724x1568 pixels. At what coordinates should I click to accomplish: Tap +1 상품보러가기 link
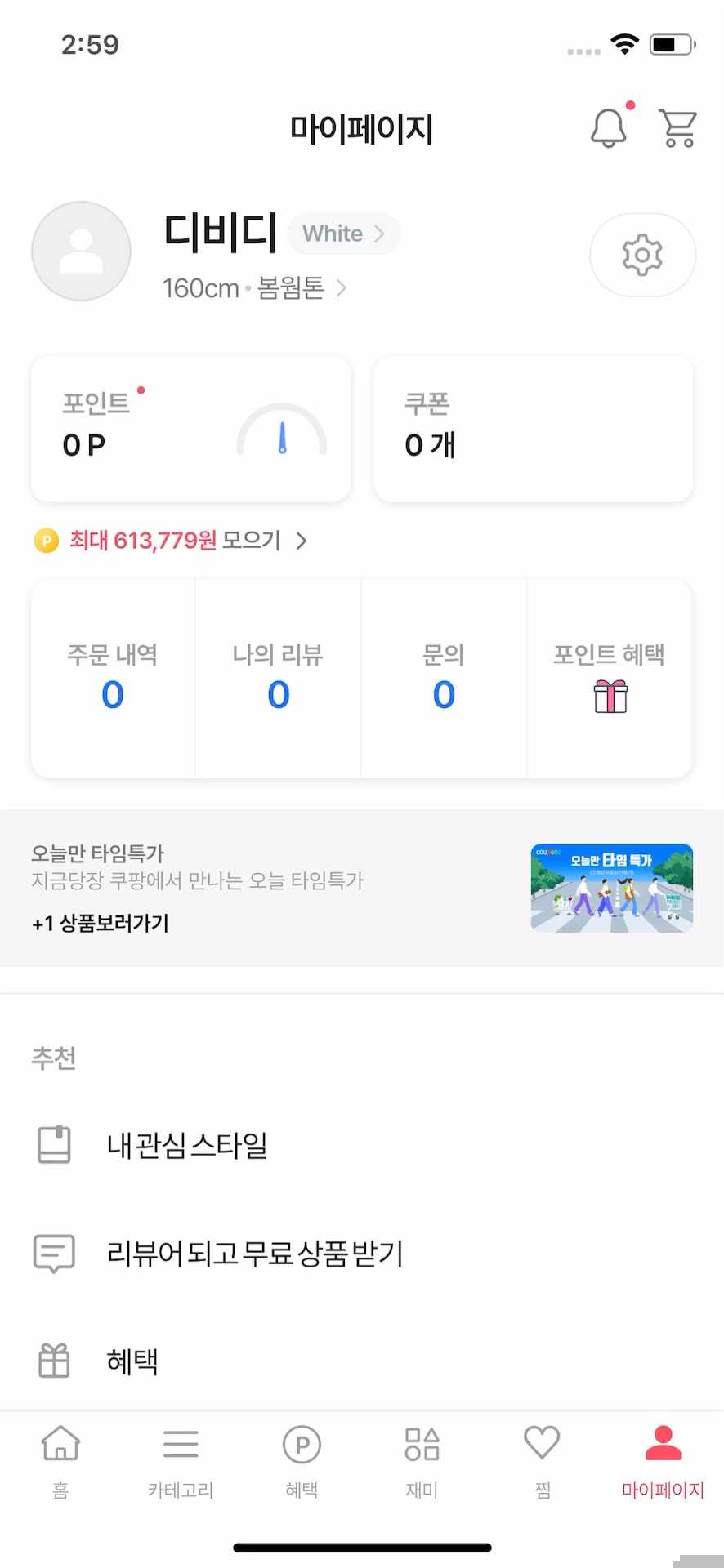[99, 924]
